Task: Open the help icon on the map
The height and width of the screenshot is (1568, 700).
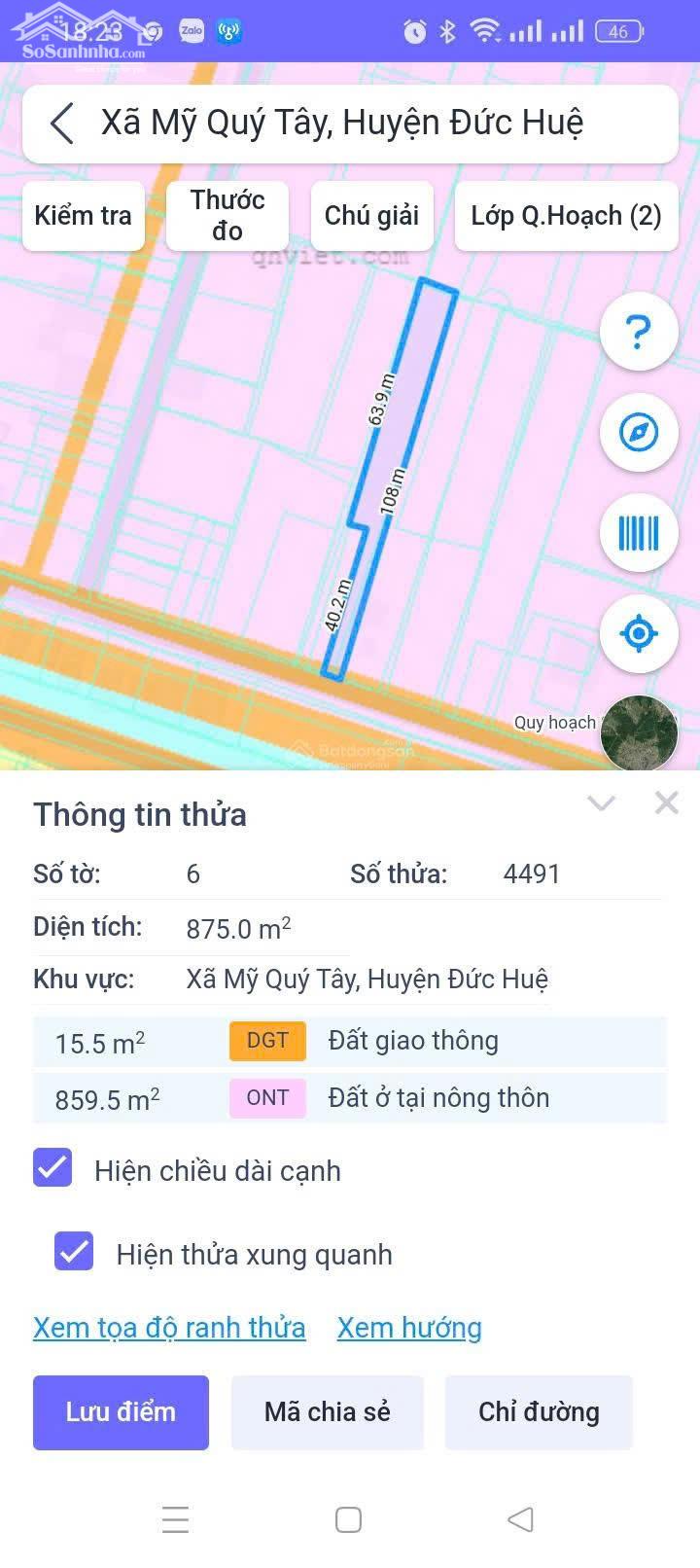Action: 639,332
